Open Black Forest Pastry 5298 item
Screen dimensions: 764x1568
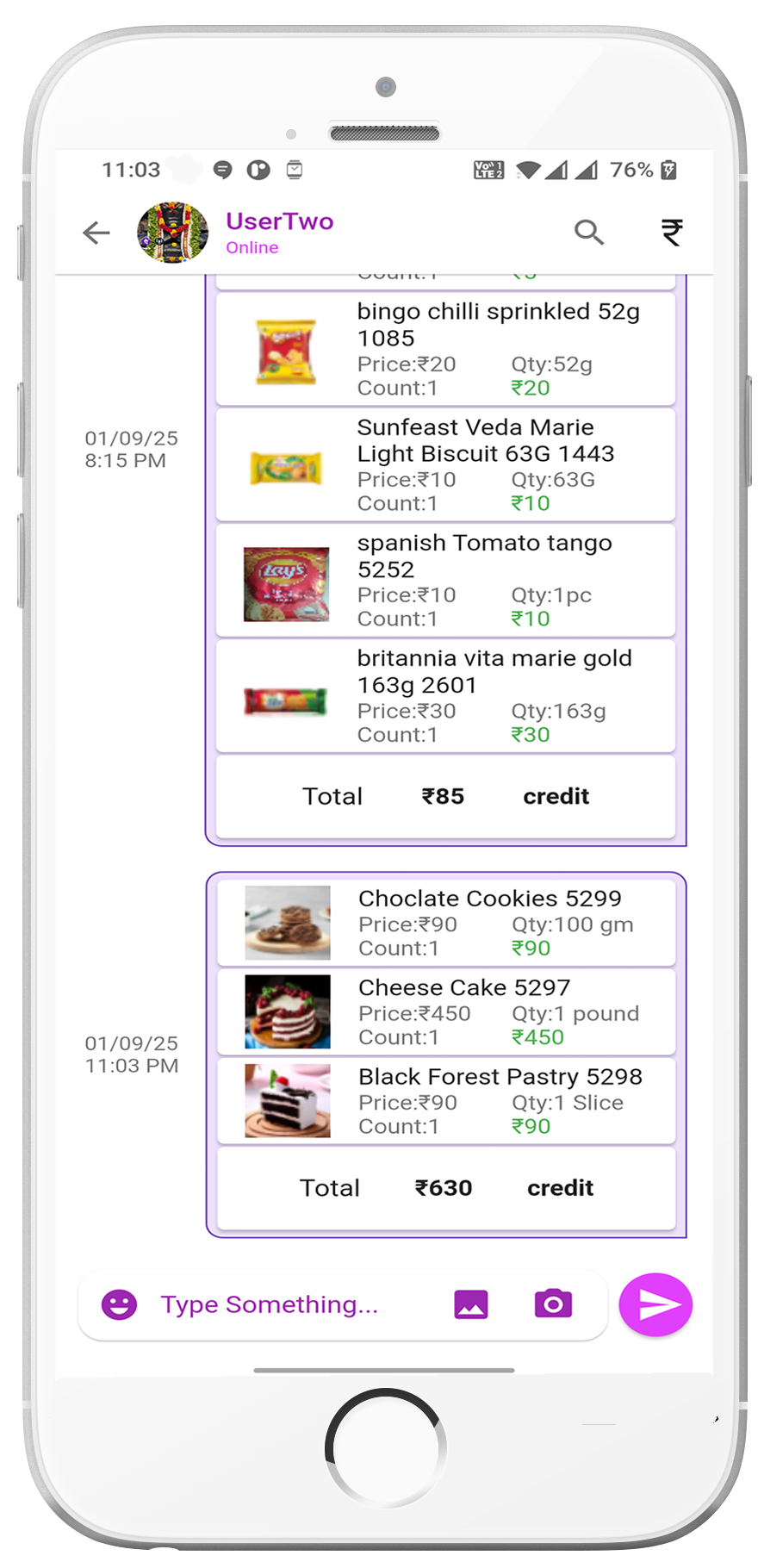point(445,1101)
